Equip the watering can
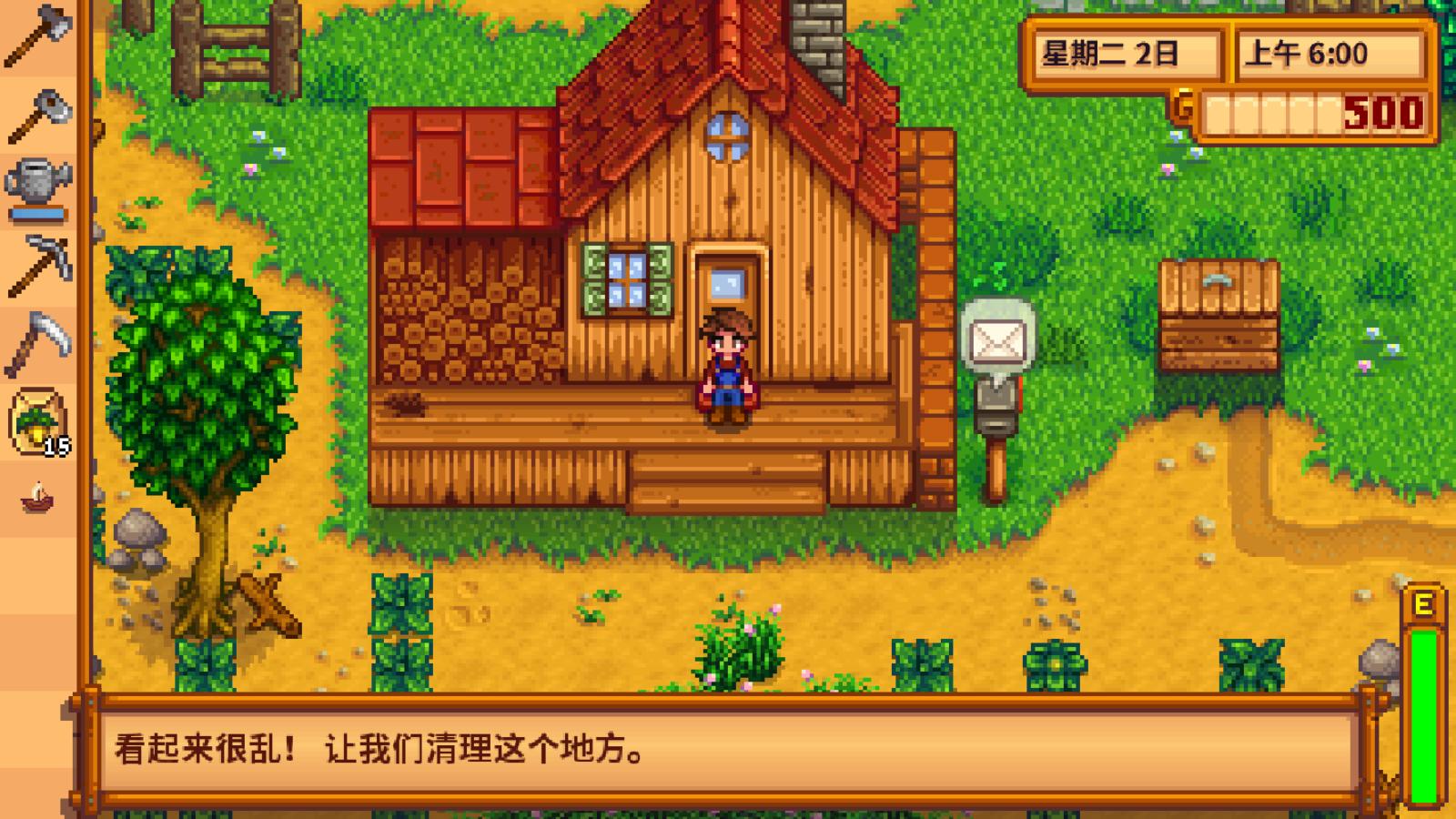 pyautogui.click(x=36, y=187)
